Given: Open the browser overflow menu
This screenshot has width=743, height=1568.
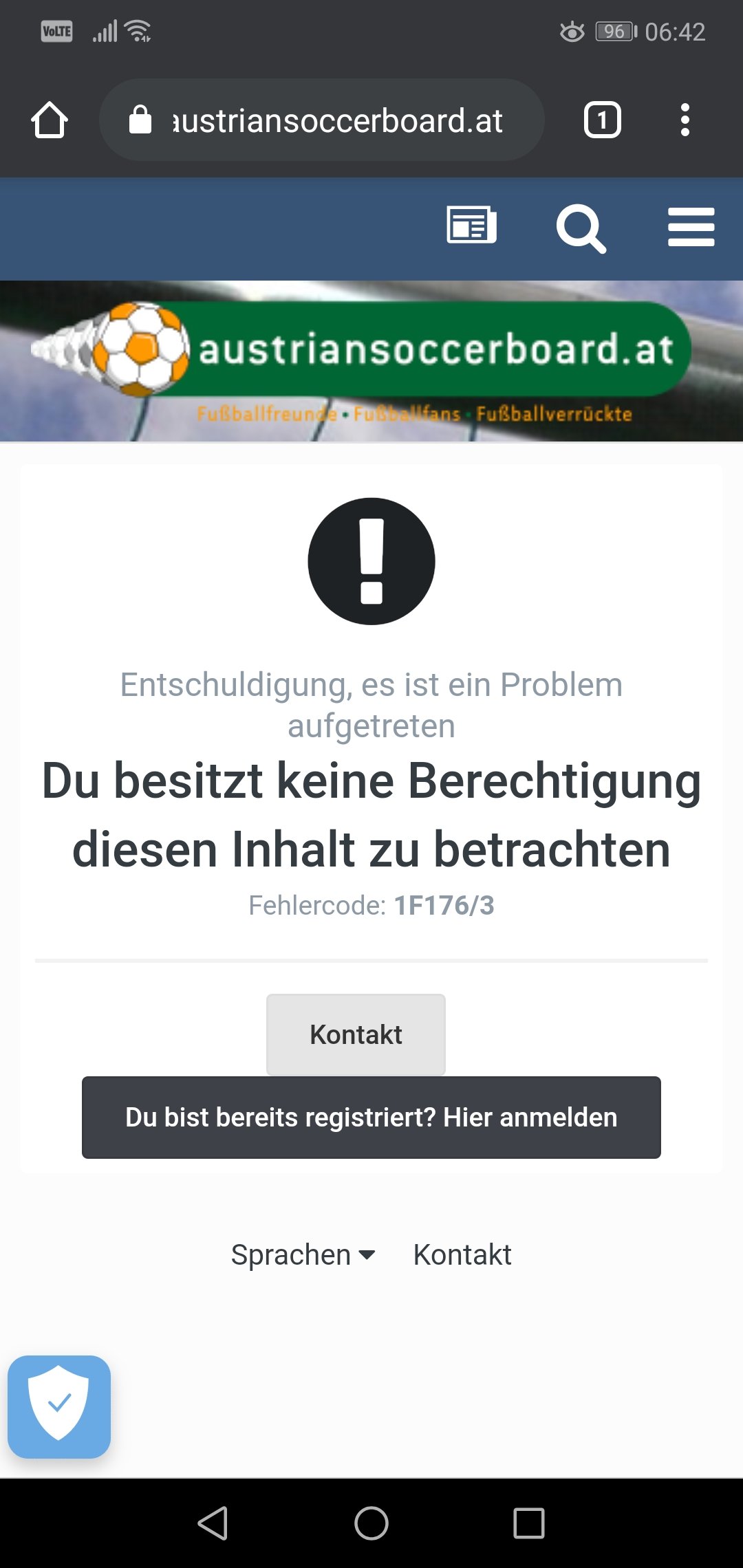Looking at the screenshot, I should click(x=685, y=120).
